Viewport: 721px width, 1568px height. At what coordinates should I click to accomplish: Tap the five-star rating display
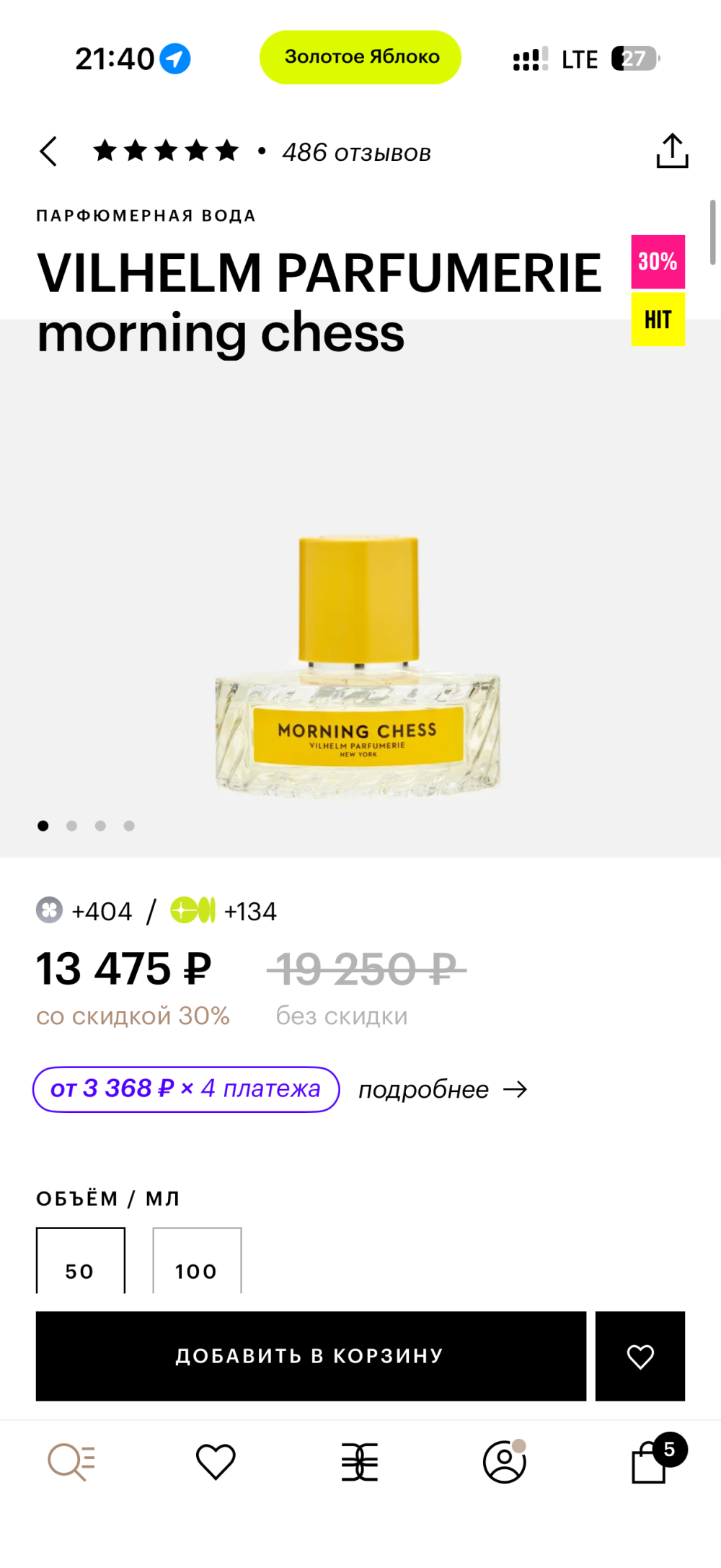pos(166,151)
